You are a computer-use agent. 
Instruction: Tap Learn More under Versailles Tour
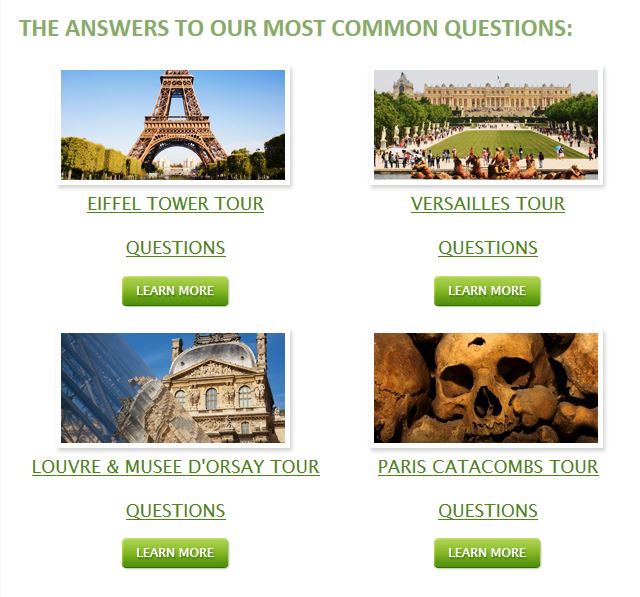tap(487, 291)
